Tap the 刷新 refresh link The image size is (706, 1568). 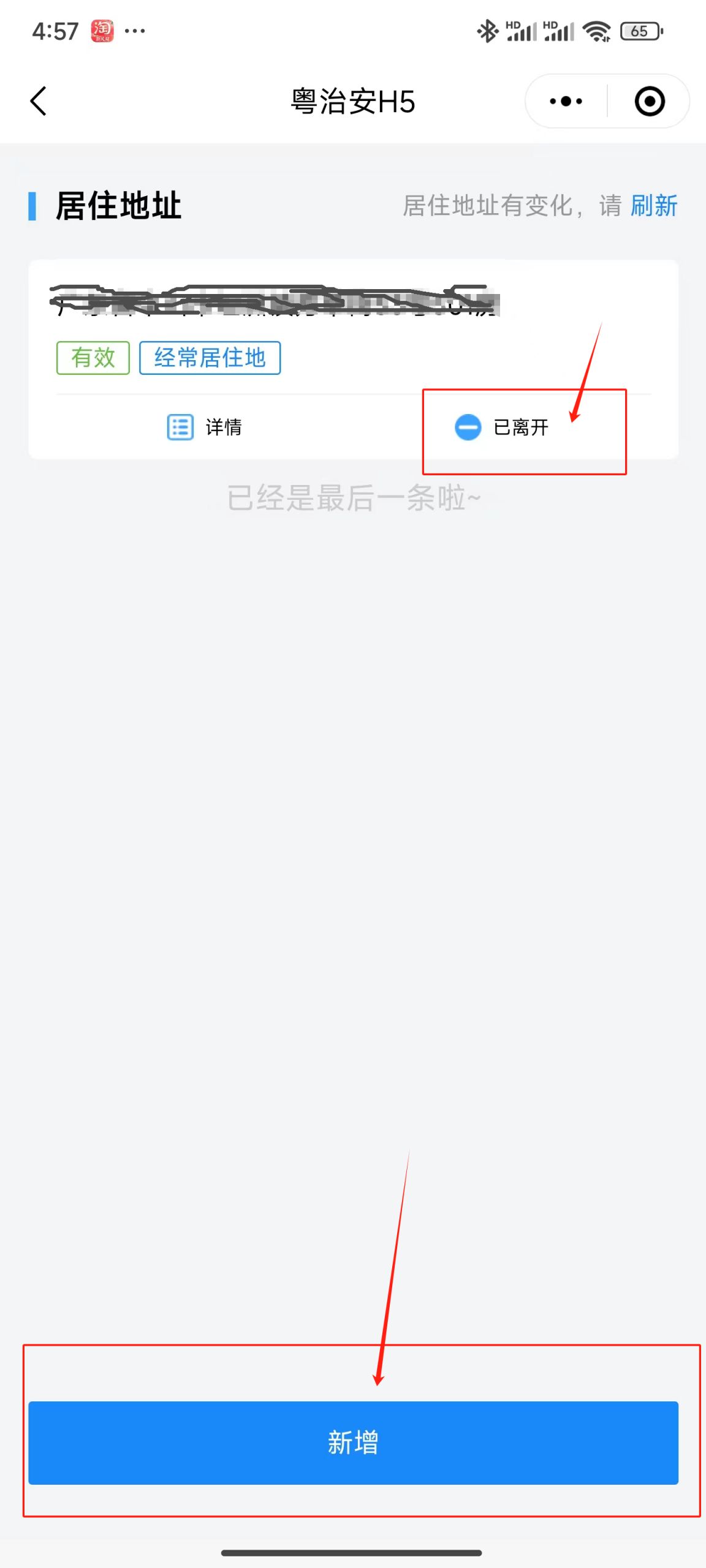point(654,206)
